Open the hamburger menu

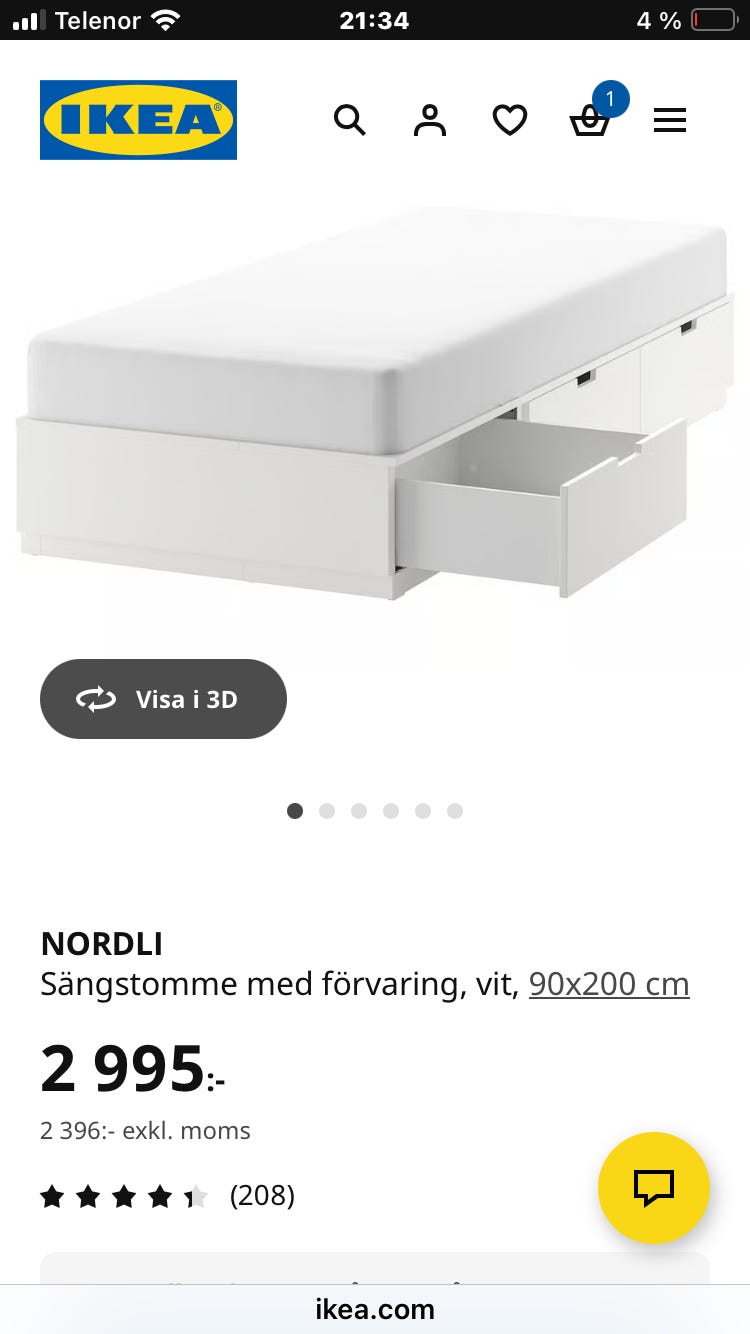pyautogui.click(x=670, y=121)
